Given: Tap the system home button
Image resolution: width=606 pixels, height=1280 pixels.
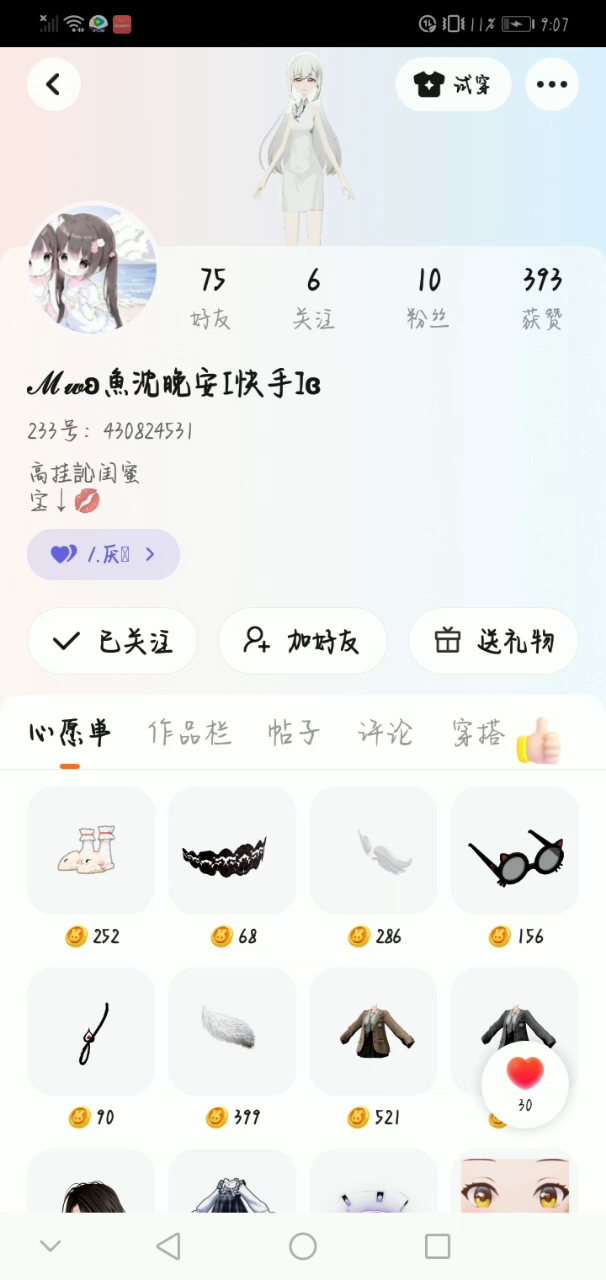Looking at the screenshot, I should click(x=303, y=1246).
